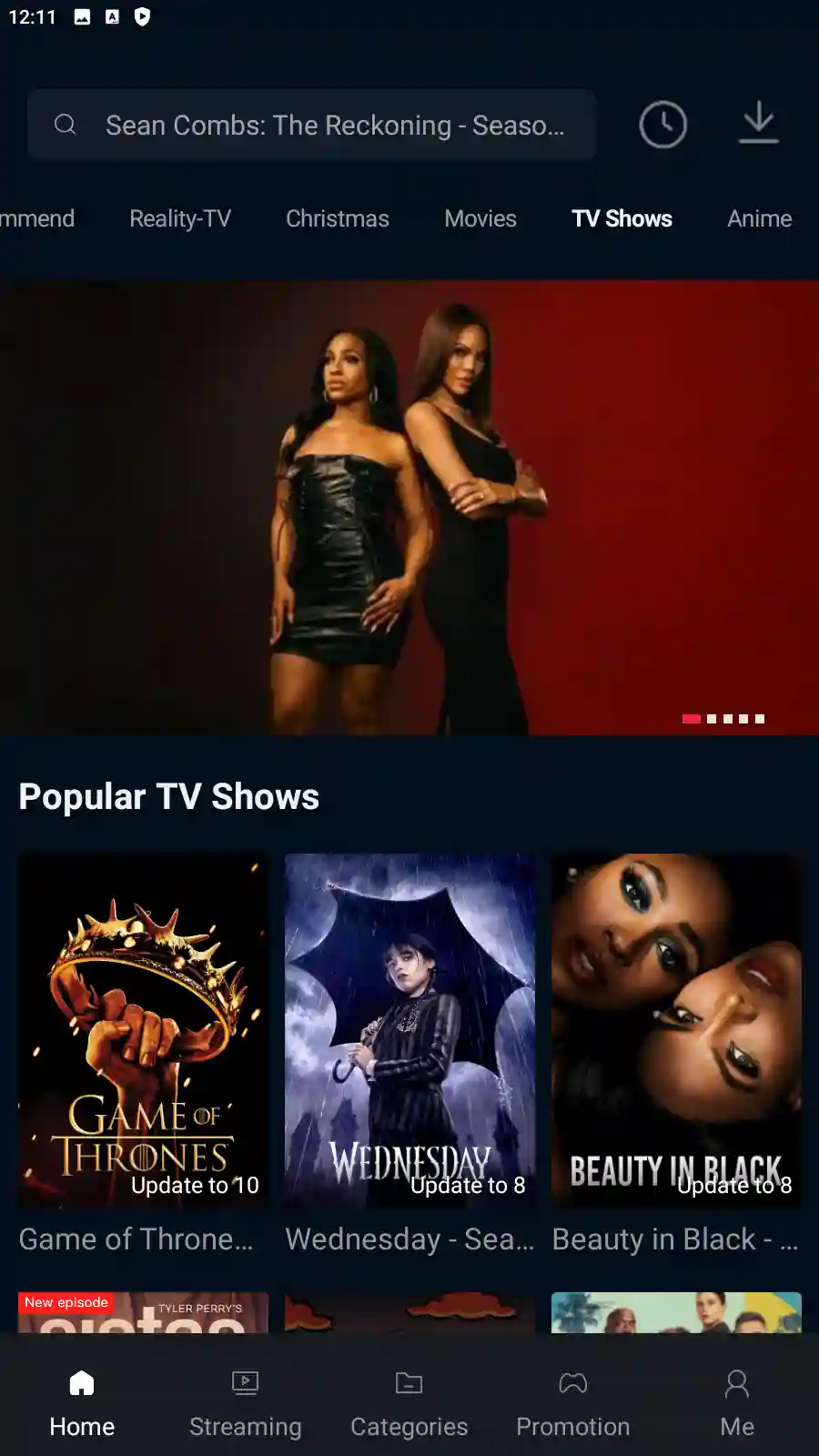Viewport: 819px width, 1456px height.
Task: Switch to the Reality-TV tab
Action: tap(180, 218)
